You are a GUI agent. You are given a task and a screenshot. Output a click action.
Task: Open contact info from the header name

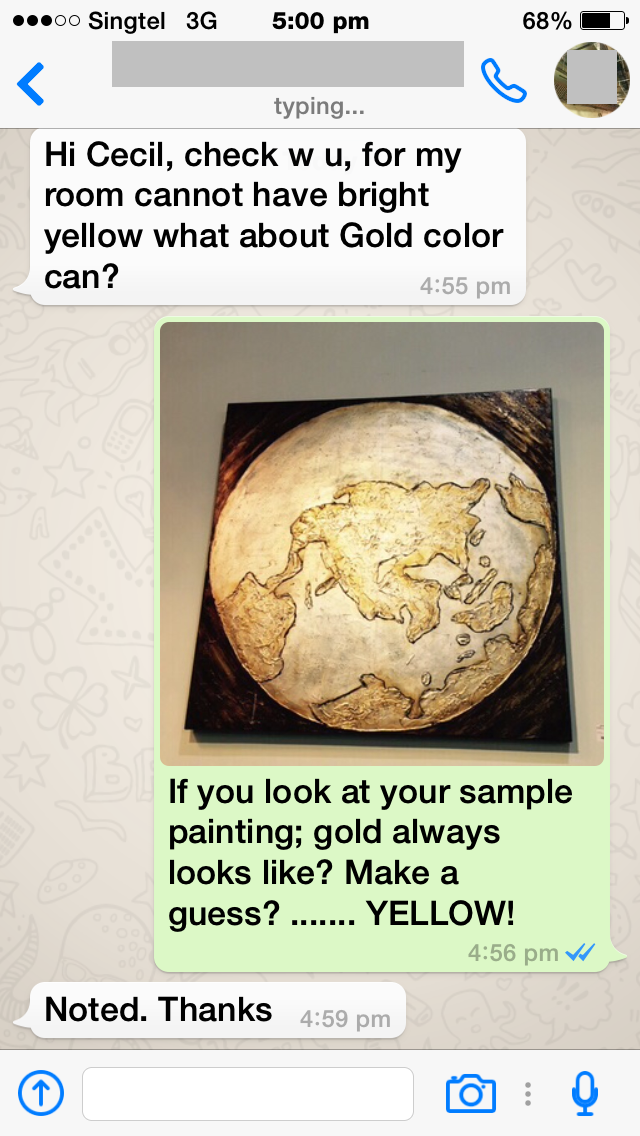tap(288, 66)
